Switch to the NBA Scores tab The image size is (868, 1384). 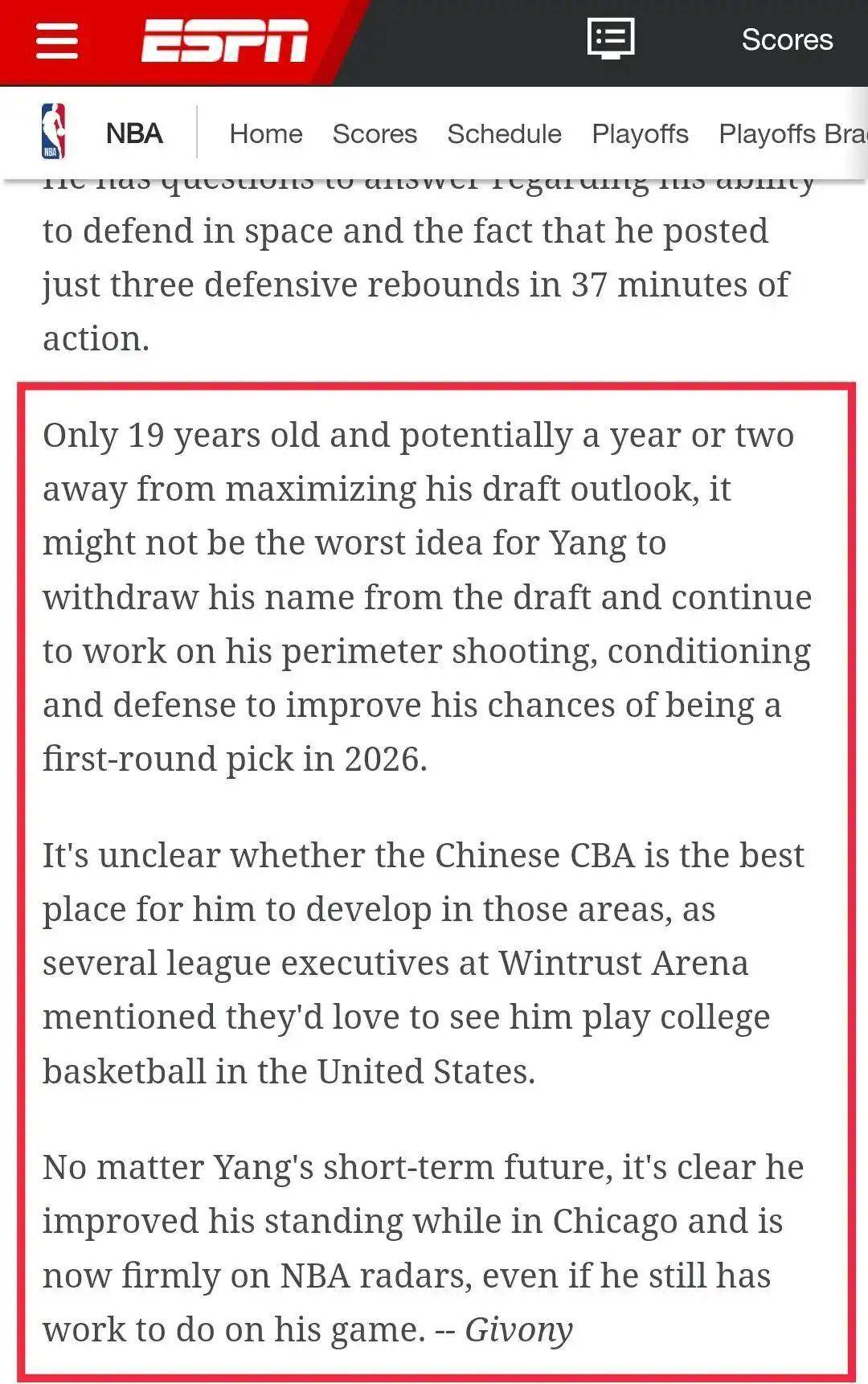click(x=375, y=133)
